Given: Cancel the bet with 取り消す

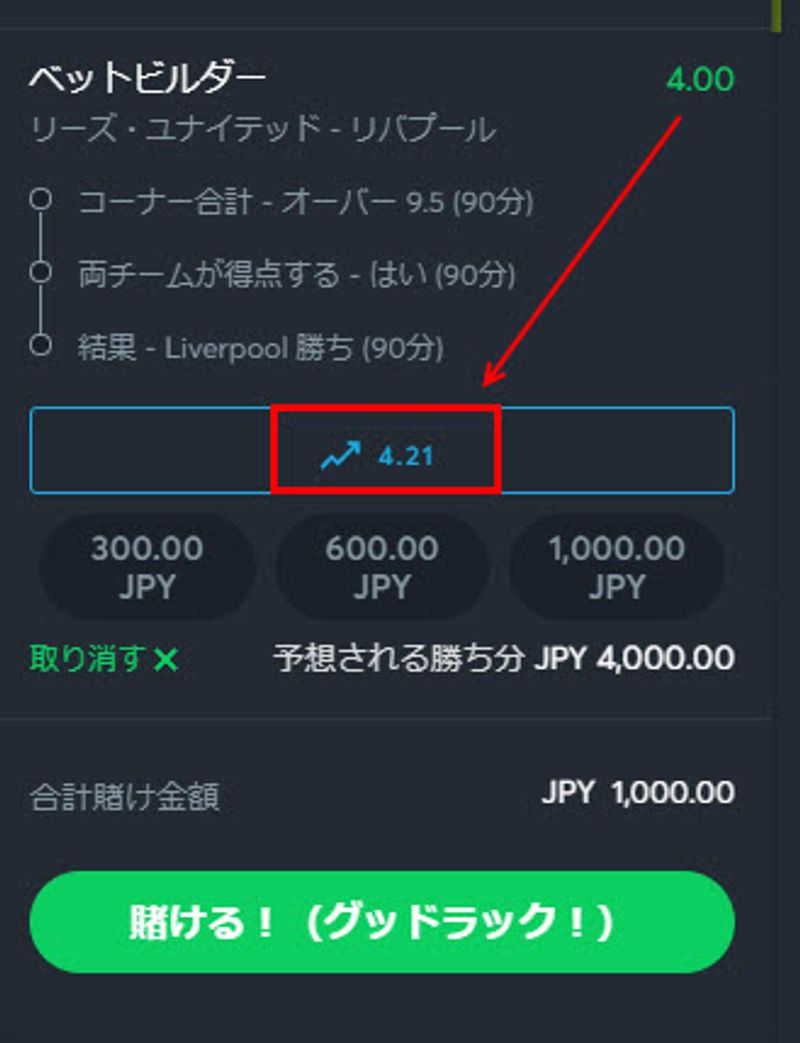Looking at the screenshot, I should pyautogui.click(x=104, y=658).
